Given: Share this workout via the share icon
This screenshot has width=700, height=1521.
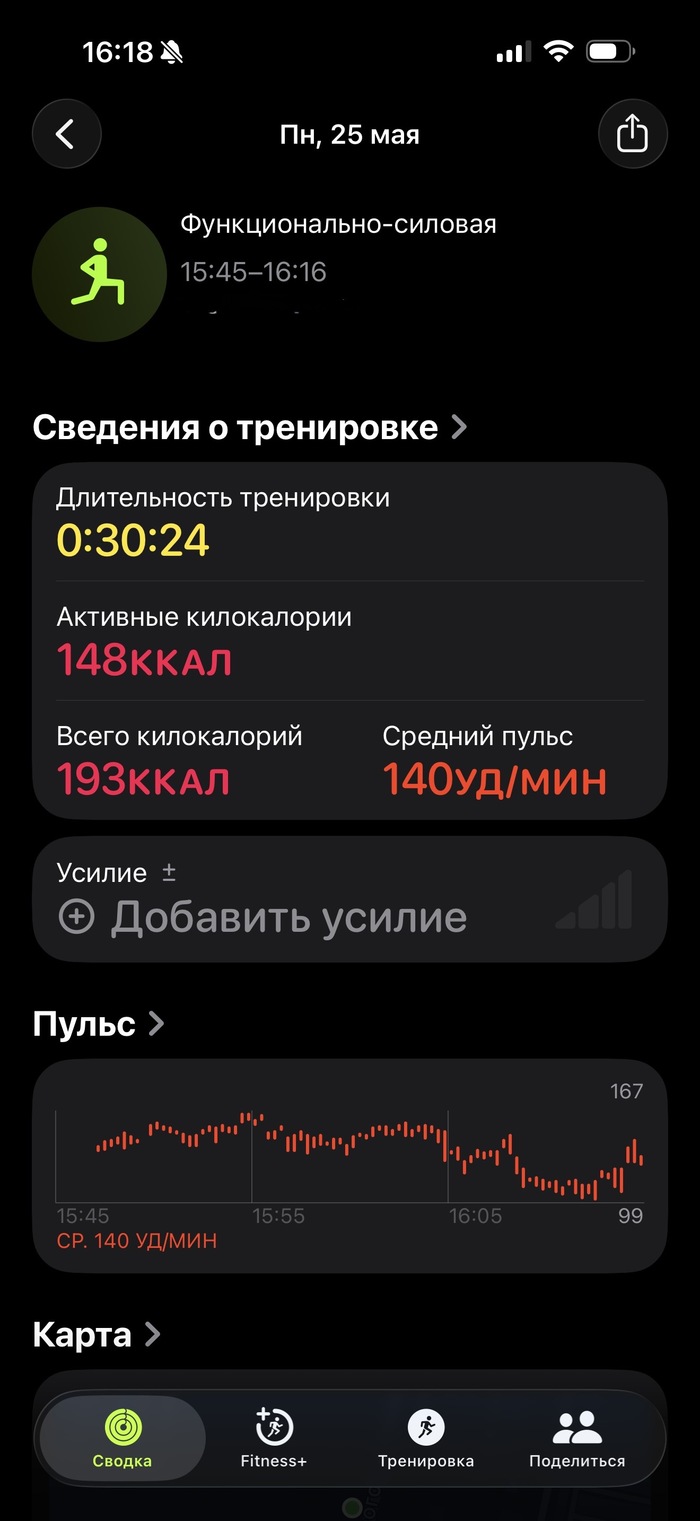Looking at the screenshot, I should 632,133.
